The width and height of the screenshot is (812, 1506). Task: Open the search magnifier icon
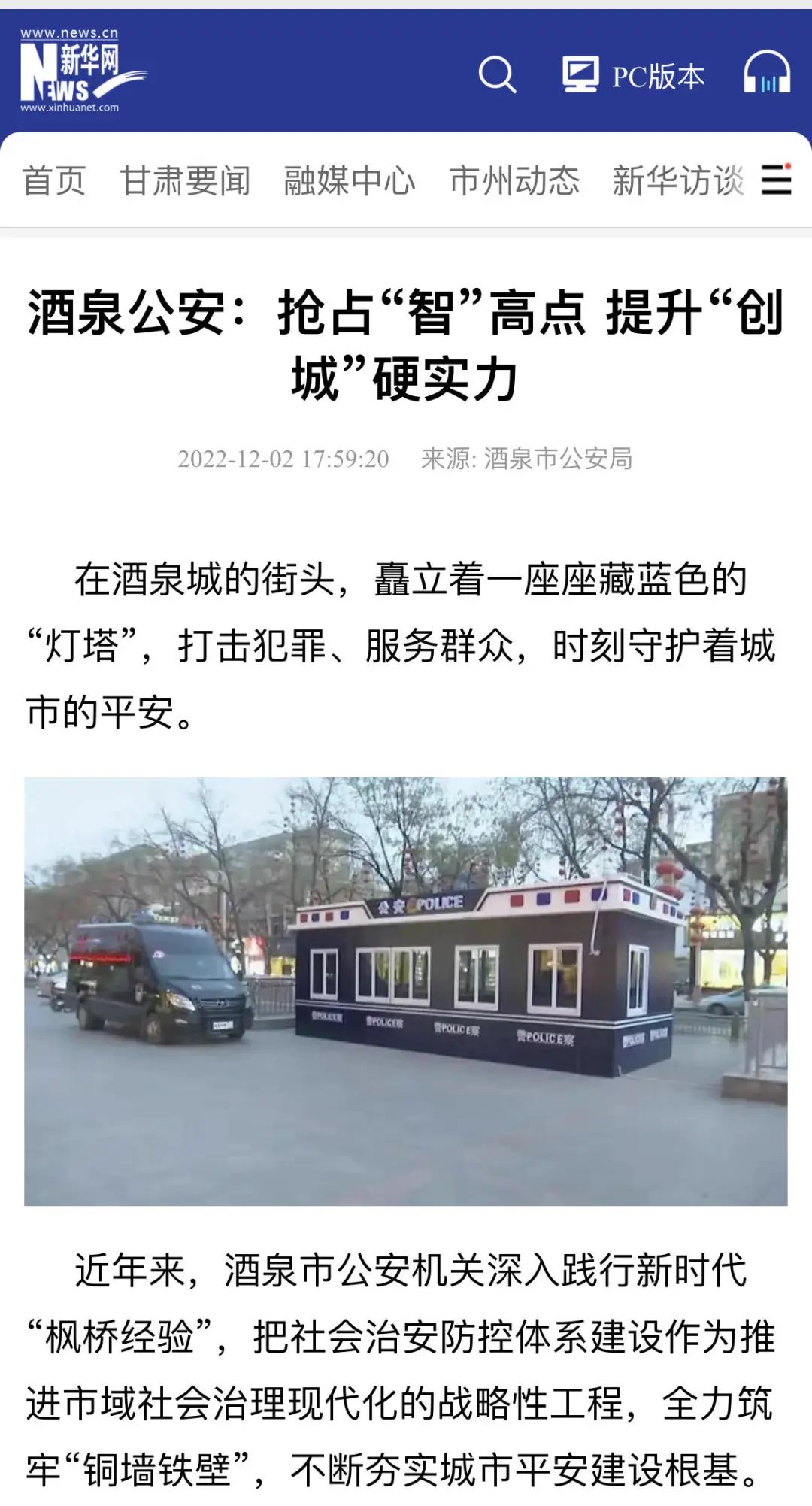(497, 74)
